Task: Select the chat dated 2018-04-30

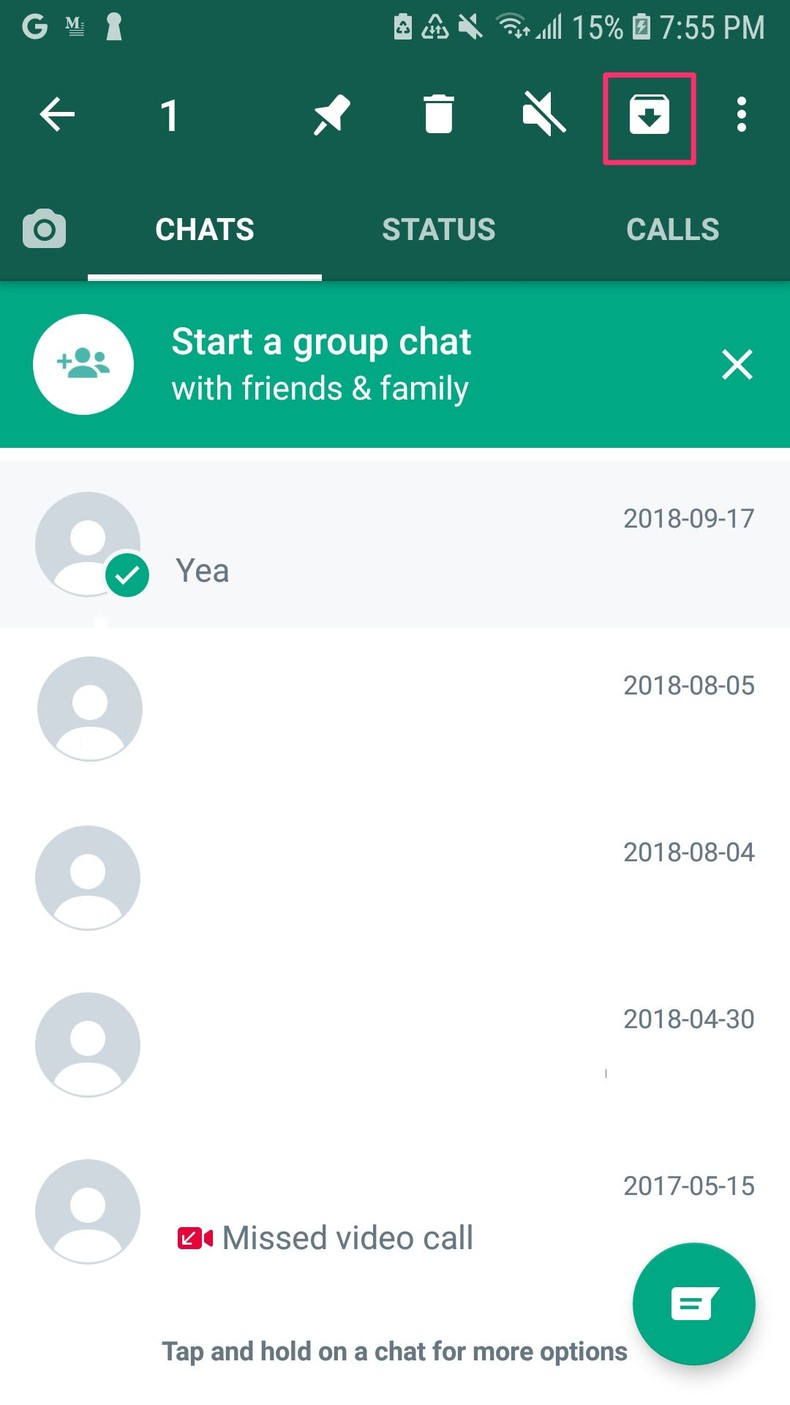Action: coord(395,1045)
